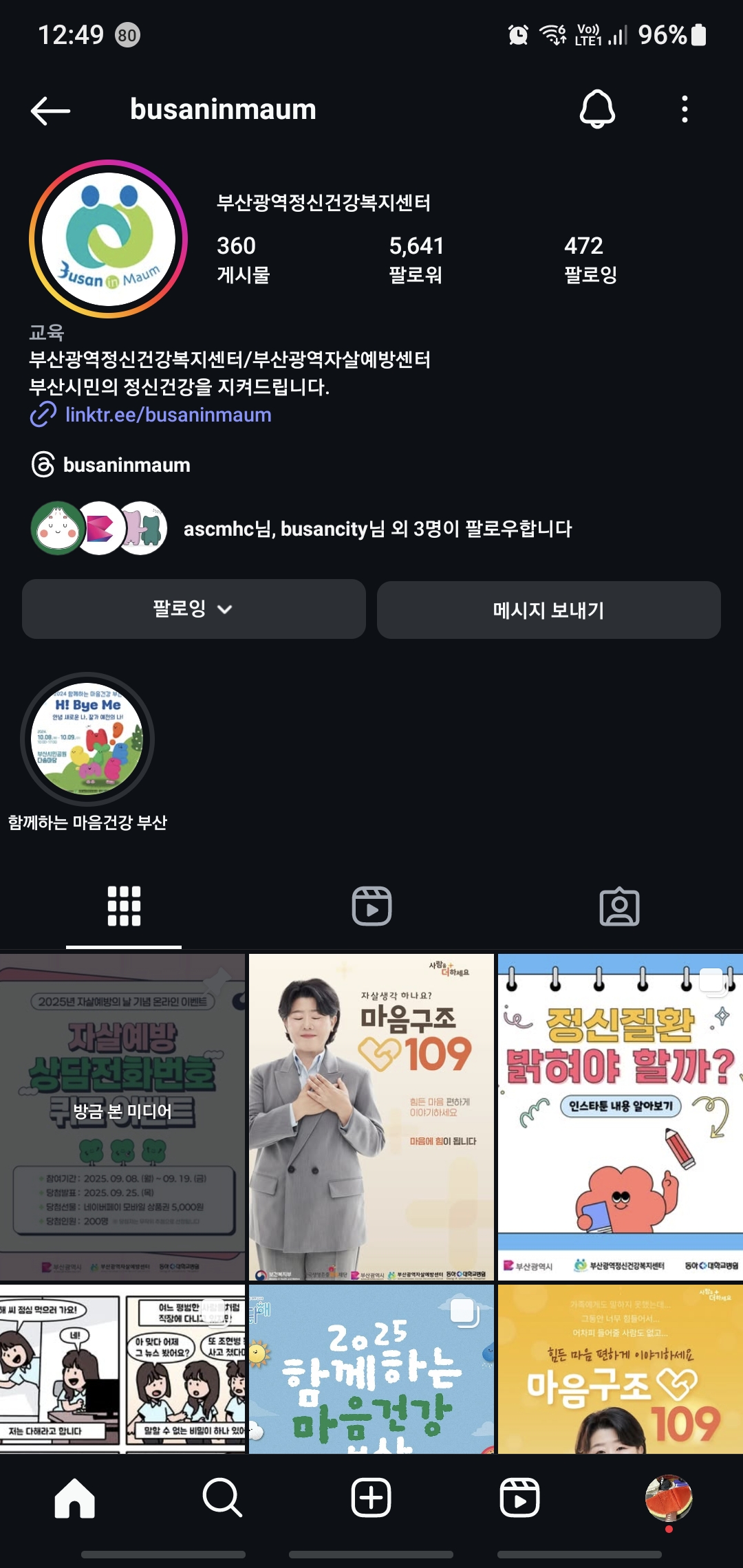Image resolution: width=743 pixels, height=1568 pixels.
Task: View mutual followers ascmhc and busancity
Action: pos(377,529)
